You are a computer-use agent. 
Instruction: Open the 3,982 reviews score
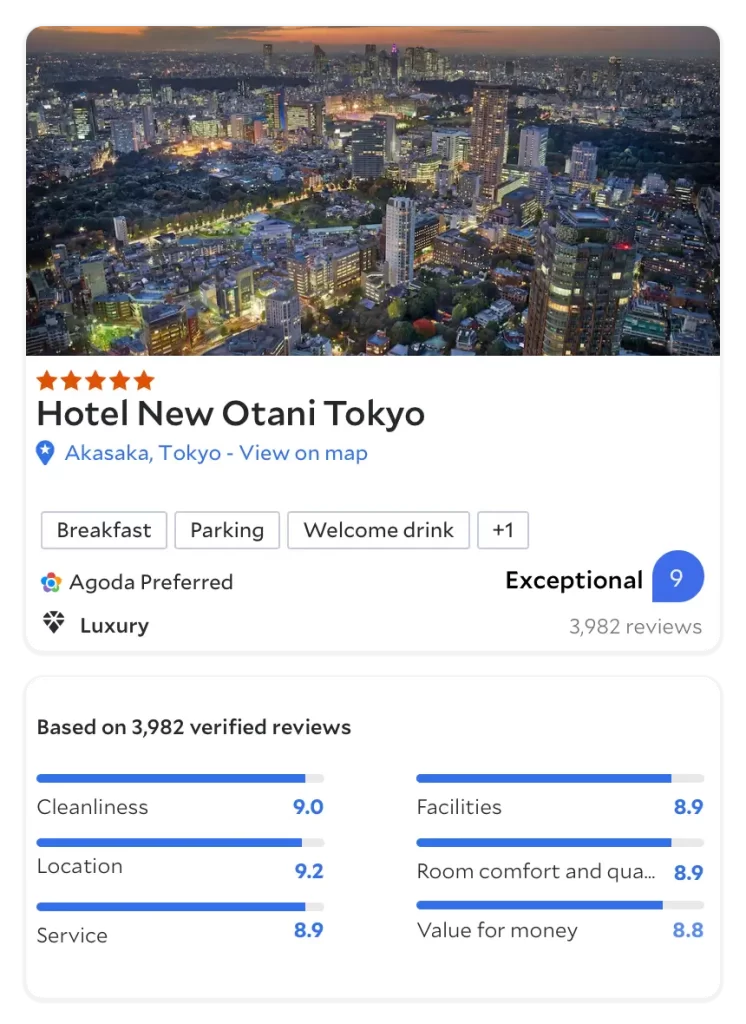[x=635, y=627]
